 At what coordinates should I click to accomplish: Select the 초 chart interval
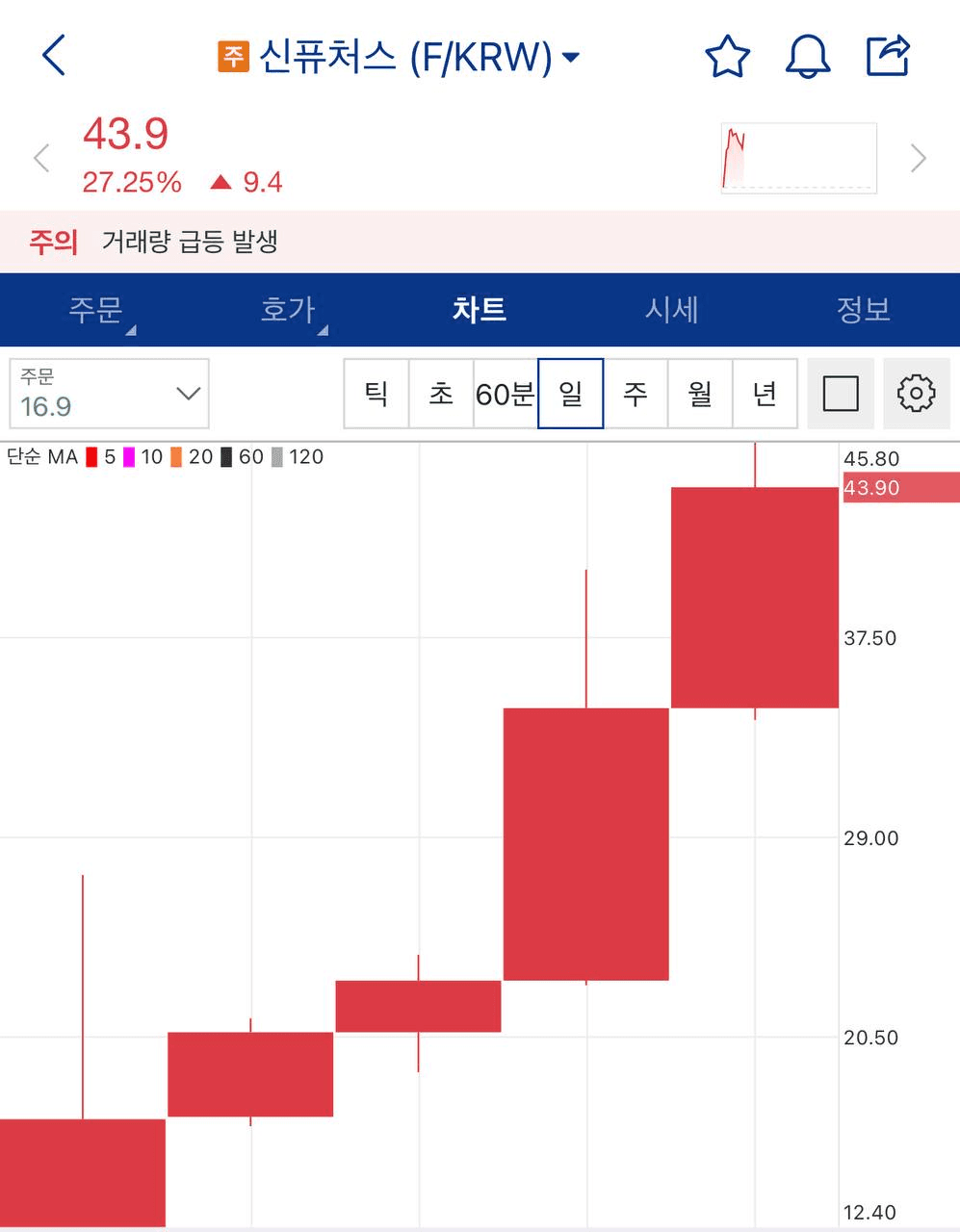point(441,394)
